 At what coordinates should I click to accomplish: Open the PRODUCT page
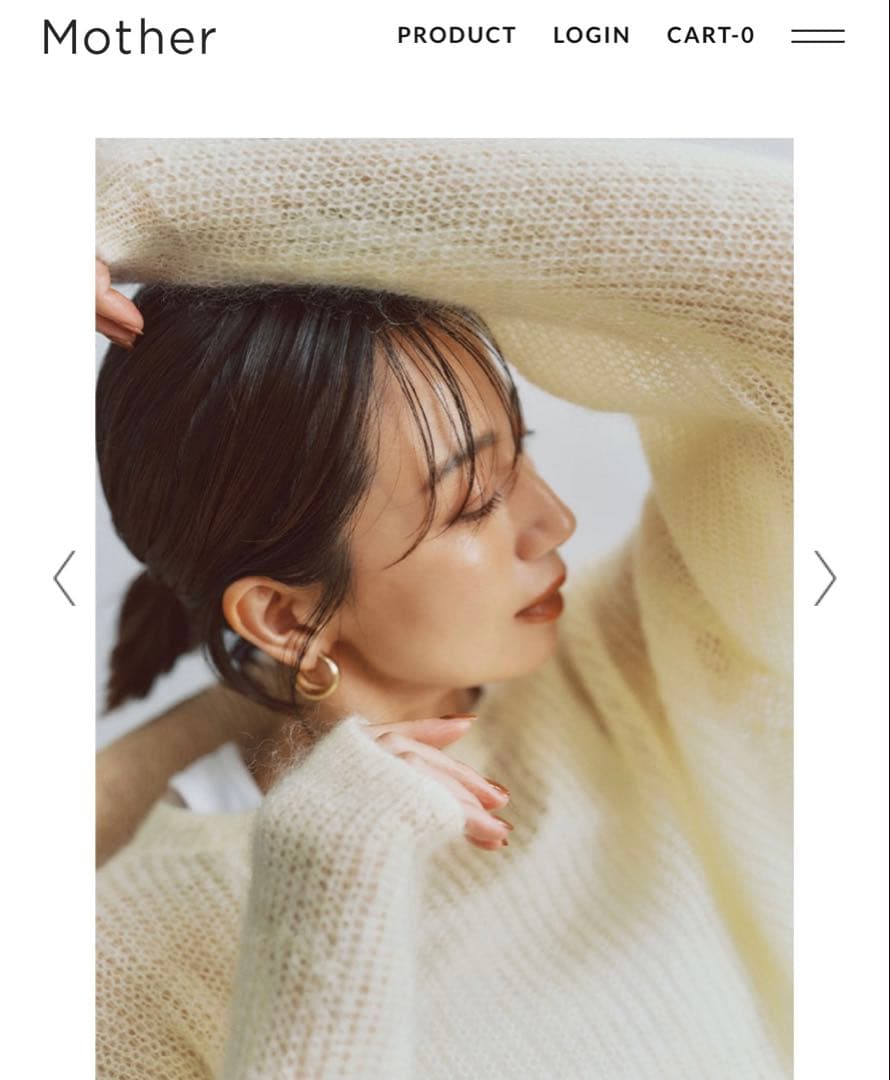click(x=456, y=35)
